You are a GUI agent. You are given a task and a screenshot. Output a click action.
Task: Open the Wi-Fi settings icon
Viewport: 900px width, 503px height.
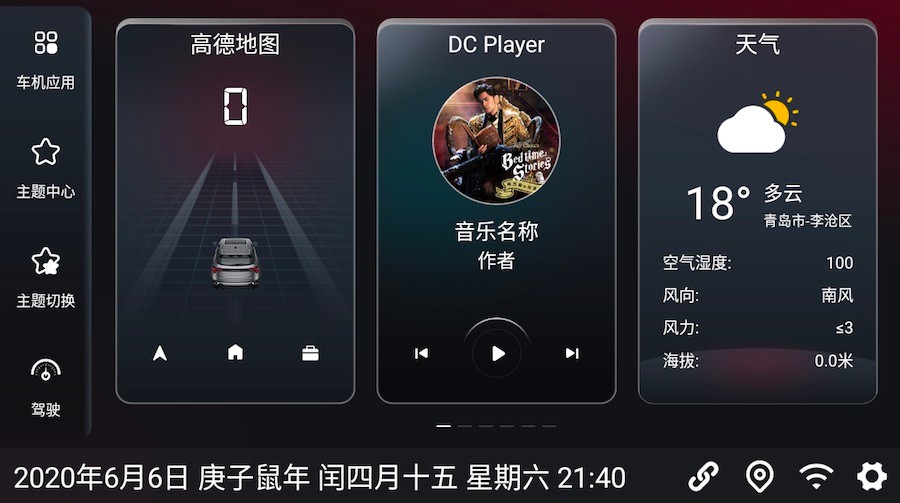(816, 476)
